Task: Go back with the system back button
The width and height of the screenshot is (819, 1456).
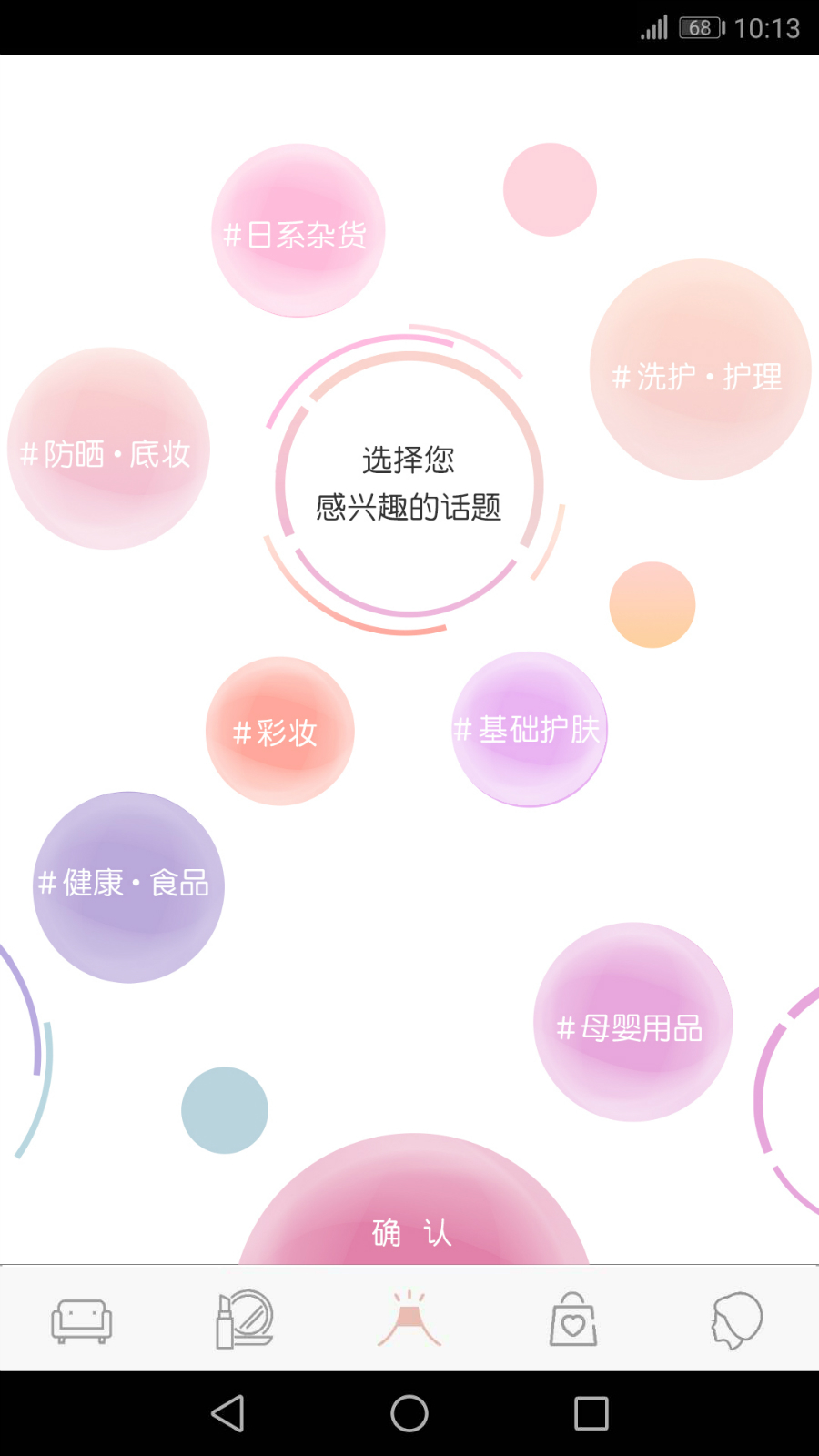Action: click(x=227, y=1413)
